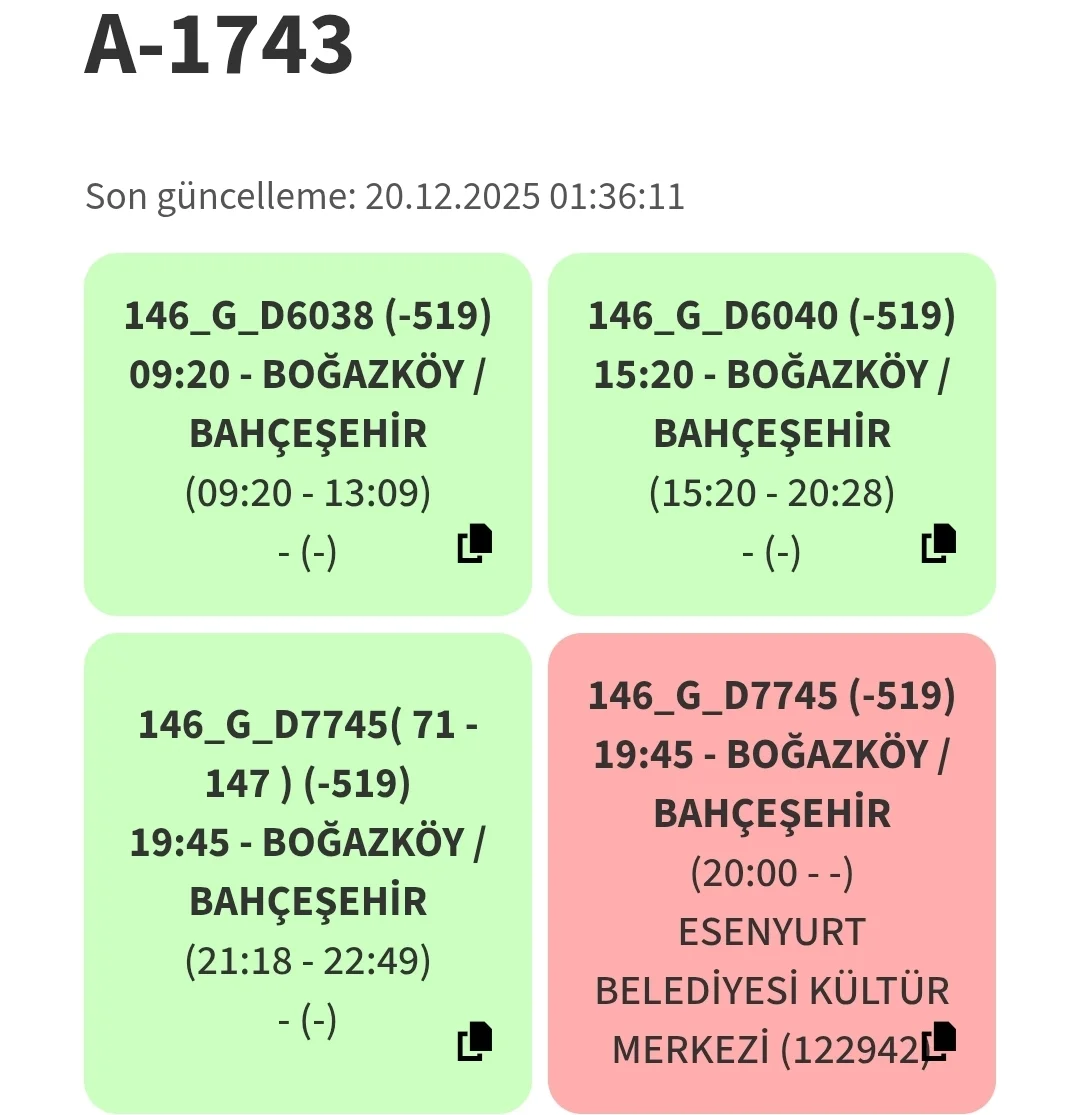
Task: Copy the 146_G_D7745( 71 - 147 ) trip details
Action: [475, 1042]
